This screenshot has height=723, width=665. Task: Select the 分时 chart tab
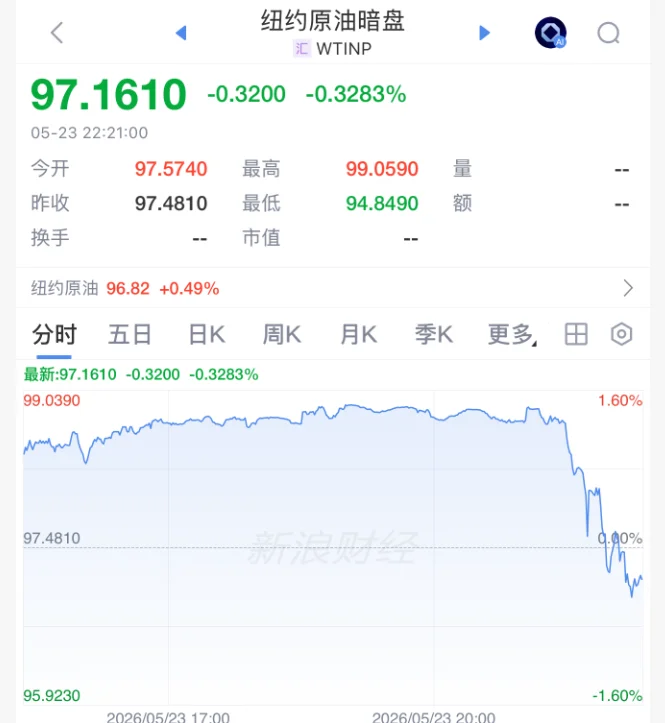54,335
